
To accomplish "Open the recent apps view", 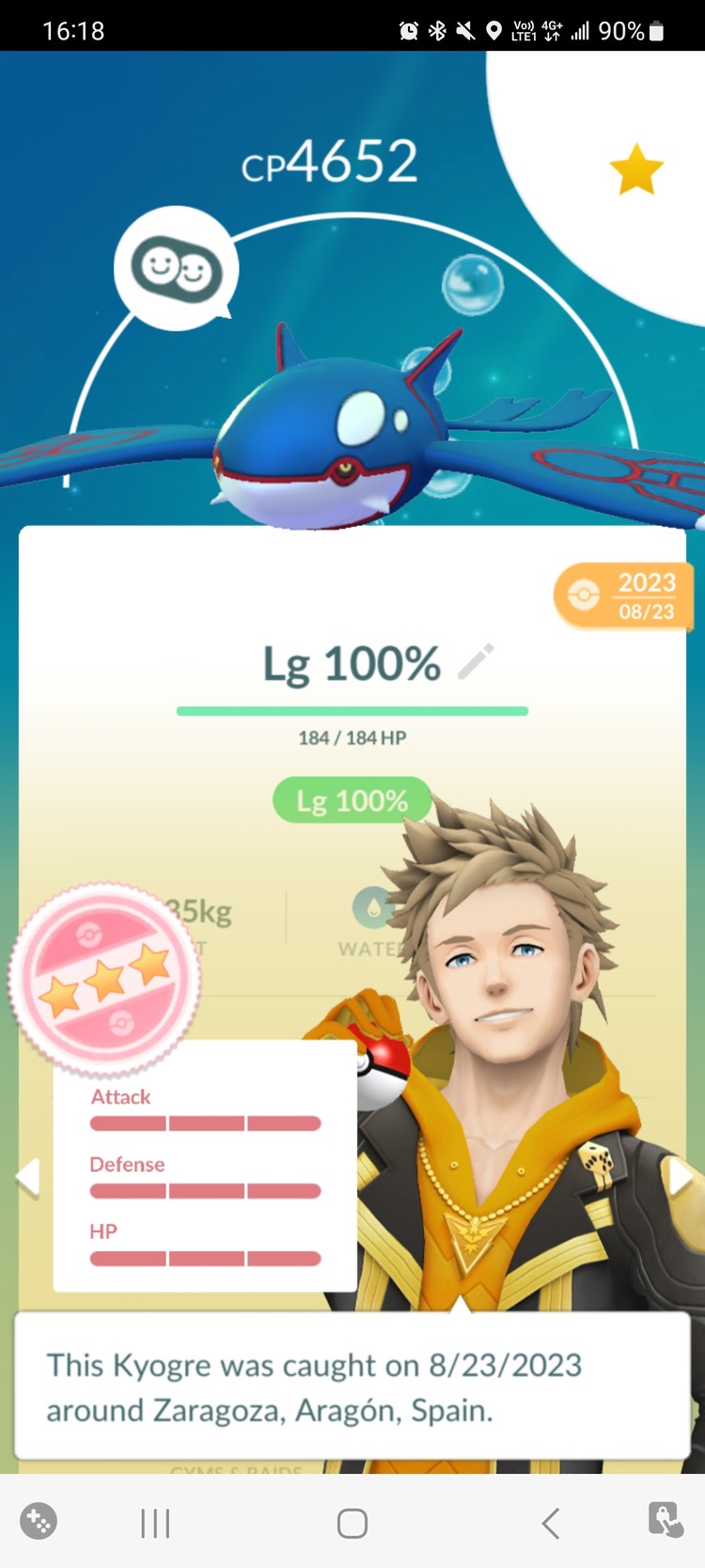I will pos(155,1523).
